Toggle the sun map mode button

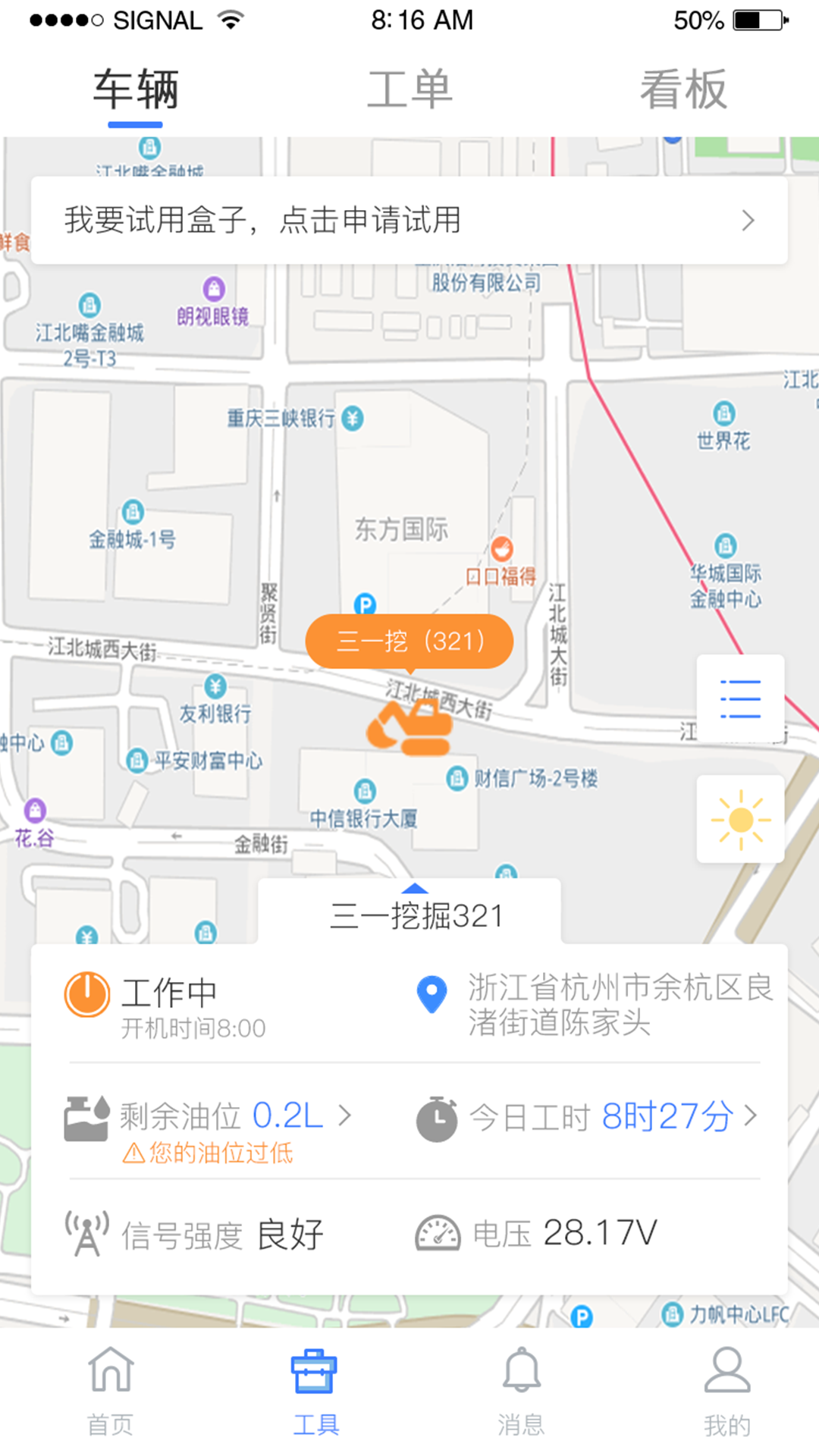[x=740, y=819]
